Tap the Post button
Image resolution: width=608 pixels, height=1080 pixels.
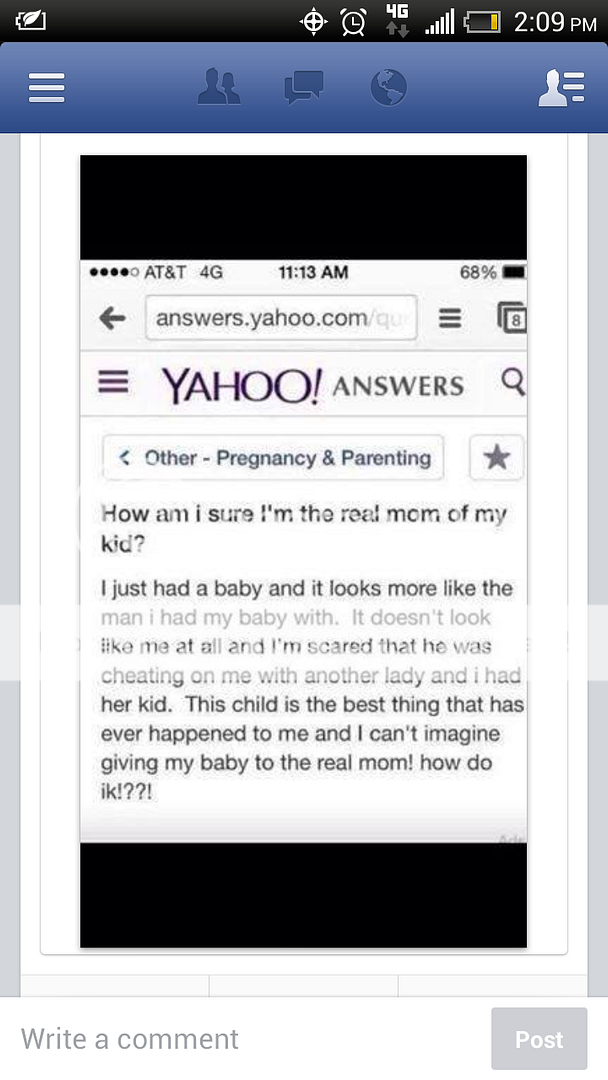[539, 1039]
